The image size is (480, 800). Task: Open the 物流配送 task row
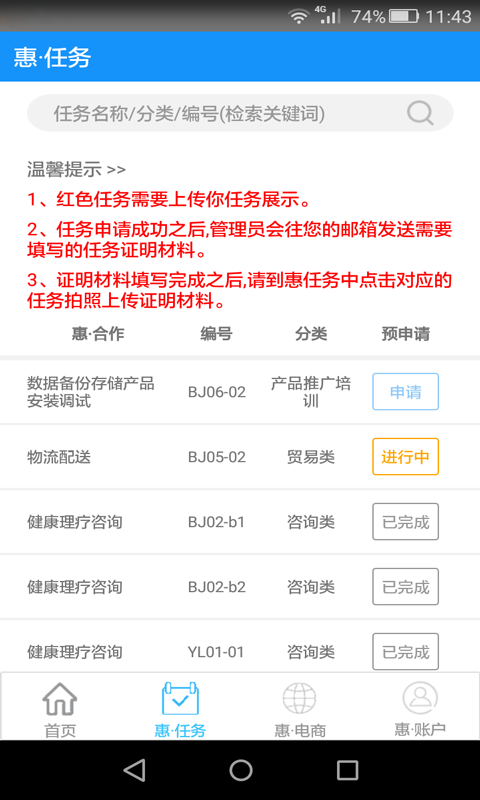pyautogui.click(x=240, y=457)
